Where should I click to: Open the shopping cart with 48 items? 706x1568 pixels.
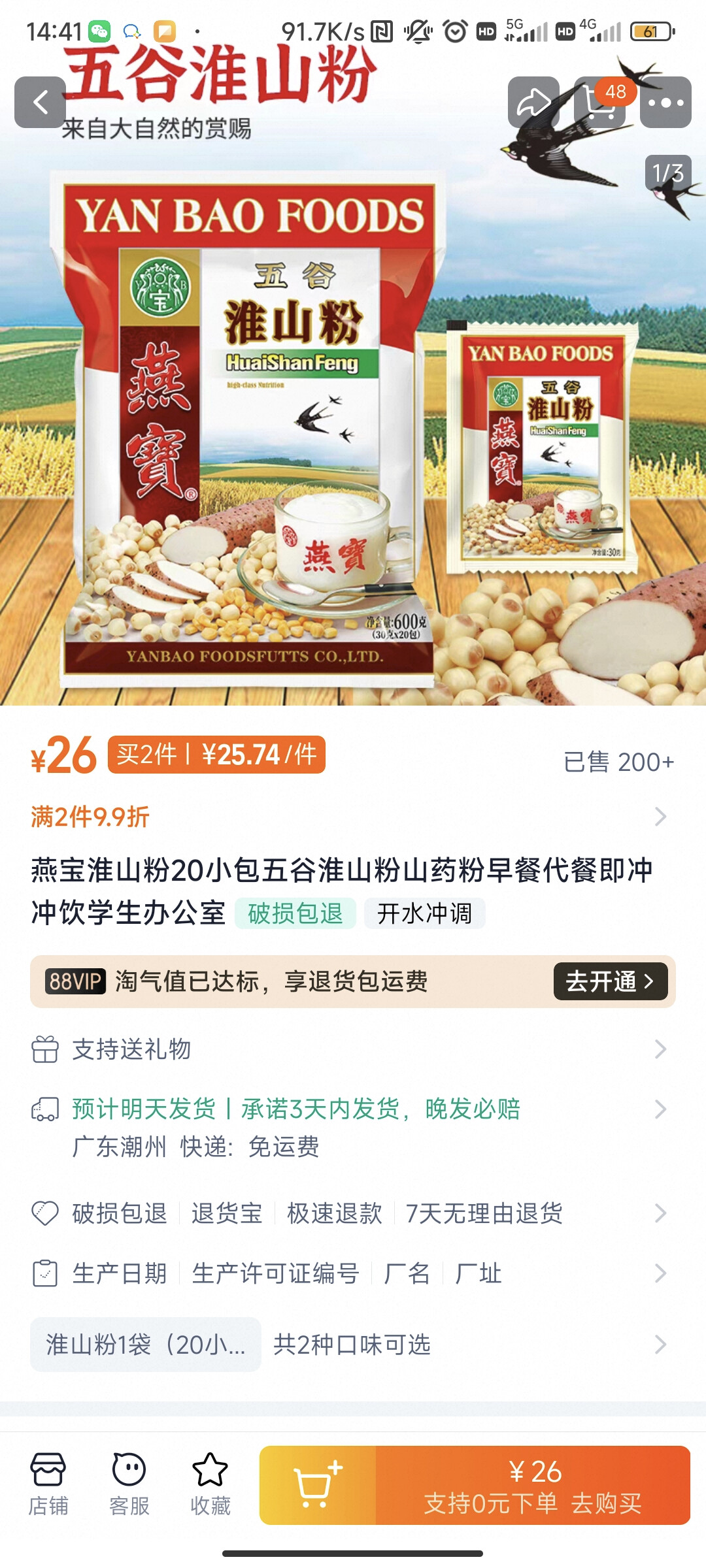tap(600, 102)
